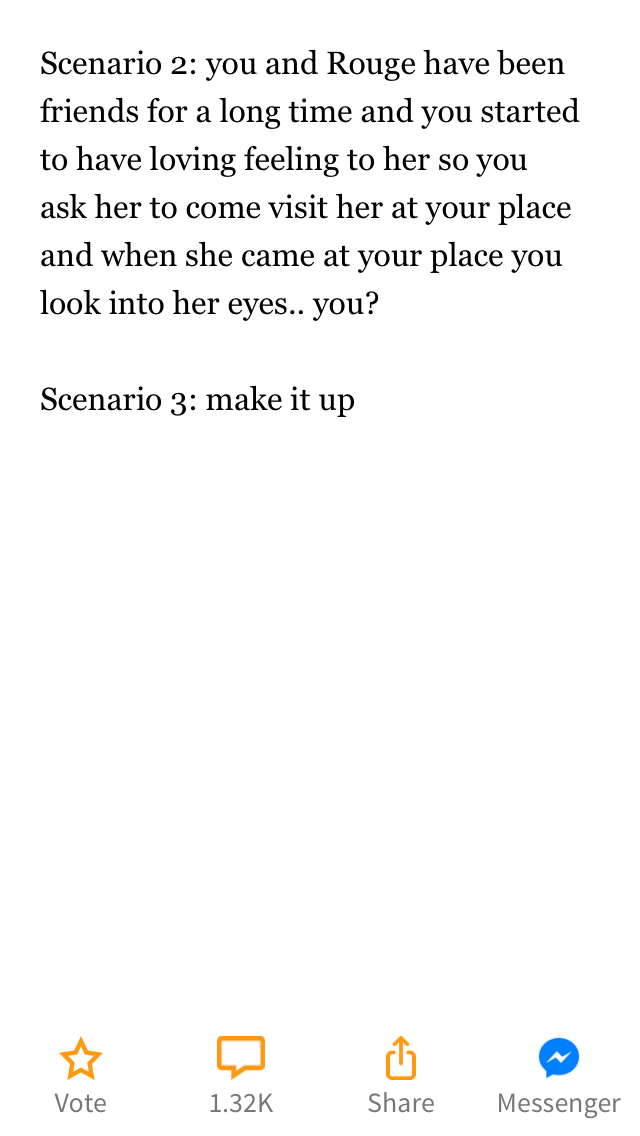The height and width of the screenshot is (1136, 640).
Task: Vote for this story with the star
Action: tap(80, 1075)
